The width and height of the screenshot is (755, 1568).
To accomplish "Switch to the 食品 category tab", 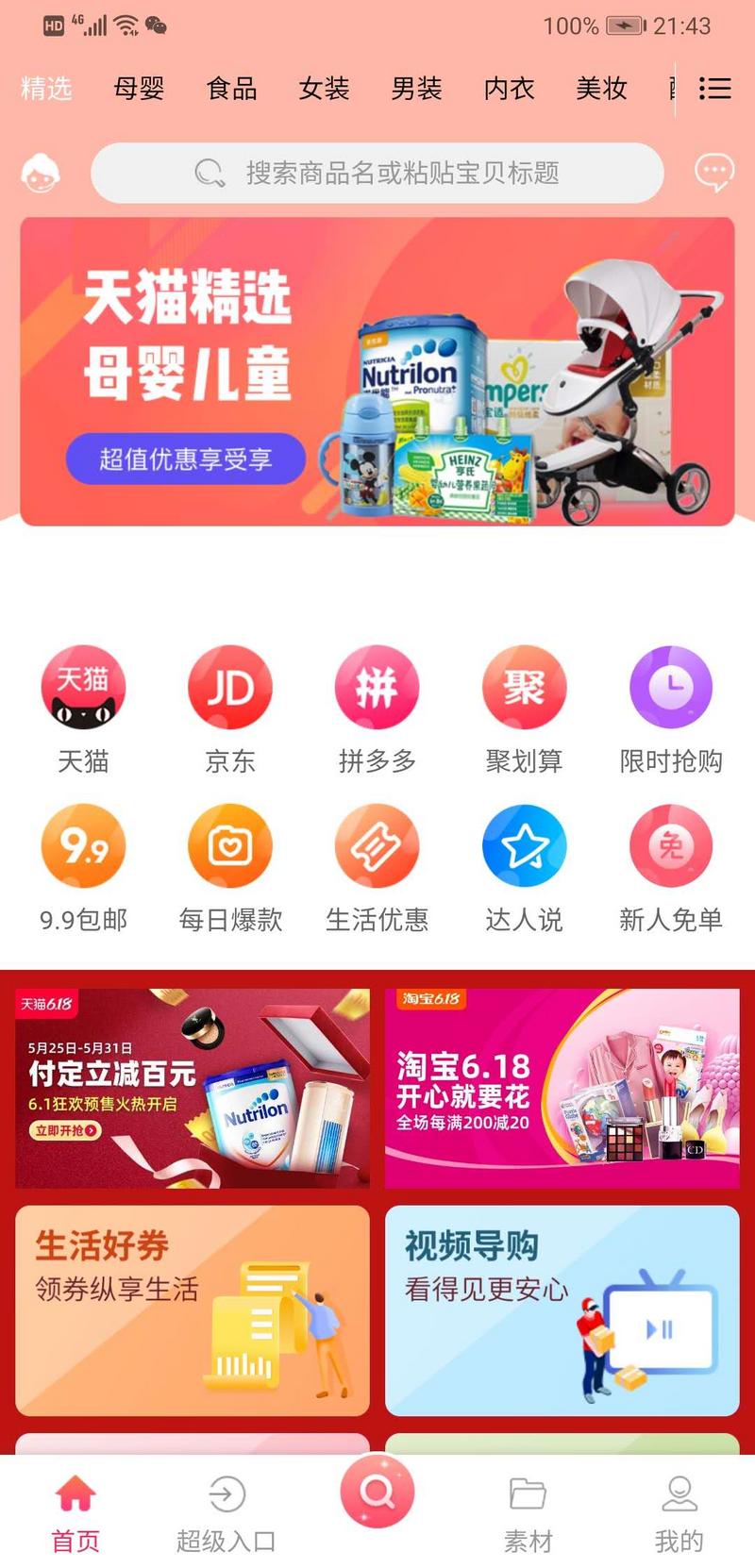I will point(231,89).
